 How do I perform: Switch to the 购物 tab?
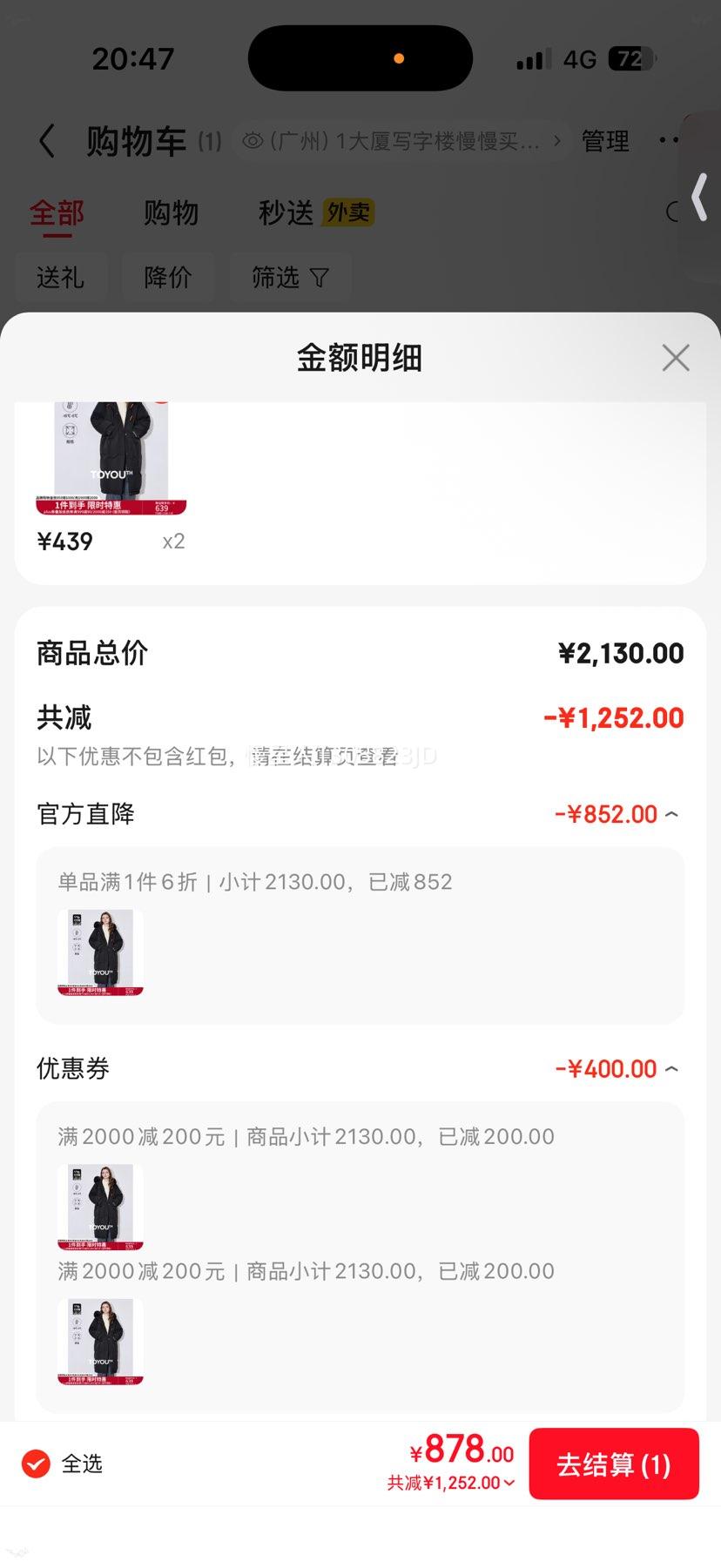tap(171, 212)
